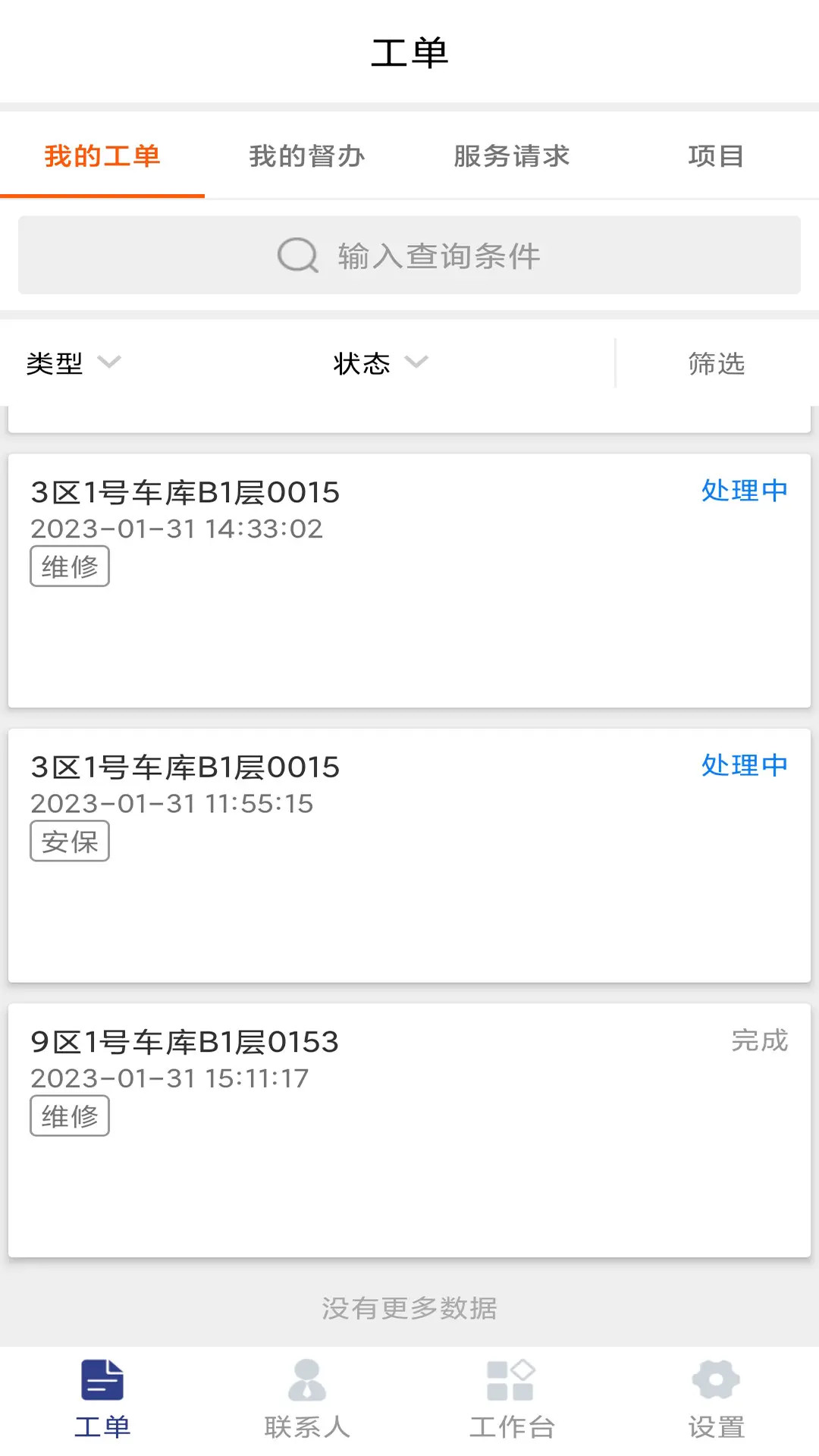The width and height of the screenshot is (819, 1456).
Task: Expand the 状态 filter dropdown
Action: [x=379, y=363]
